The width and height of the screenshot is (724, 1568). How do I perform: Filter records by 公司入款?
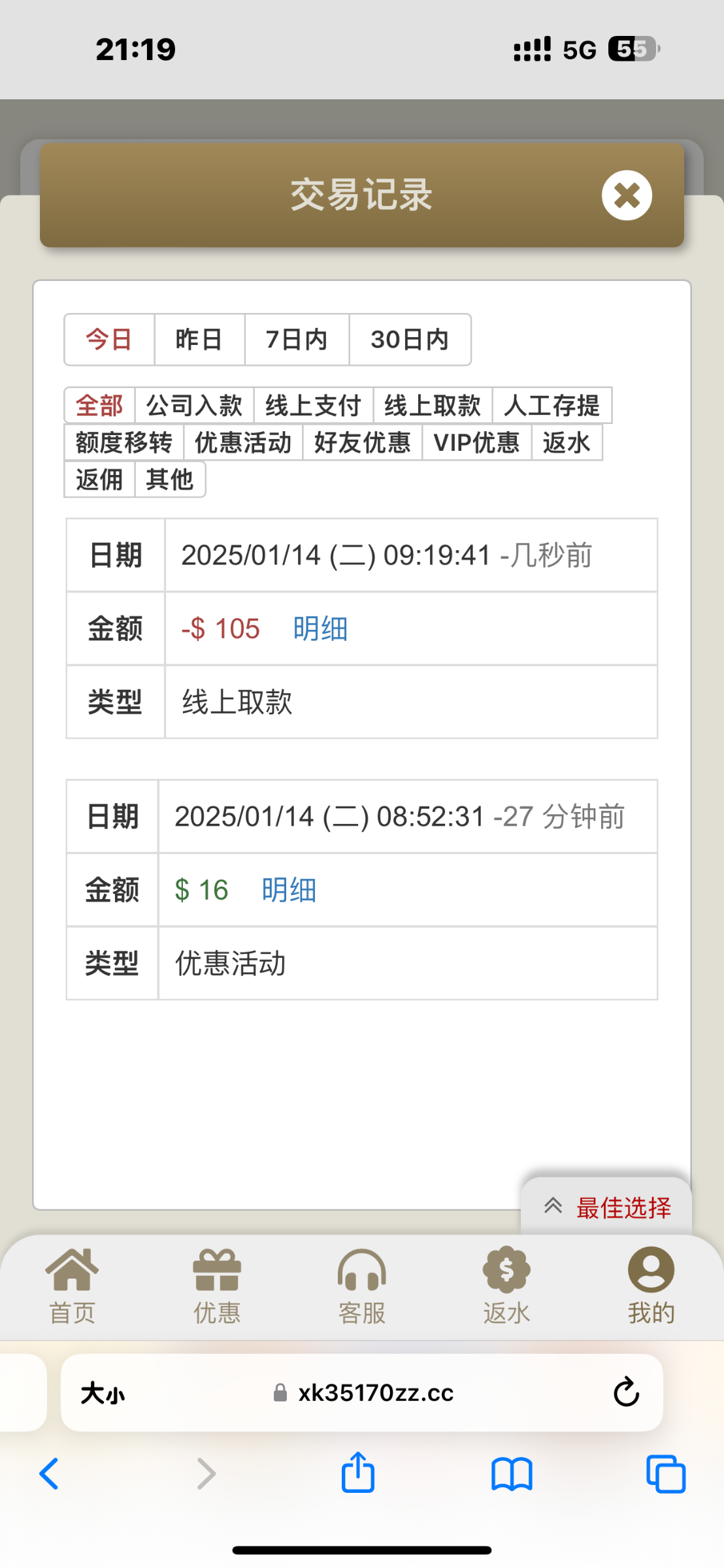194,406
